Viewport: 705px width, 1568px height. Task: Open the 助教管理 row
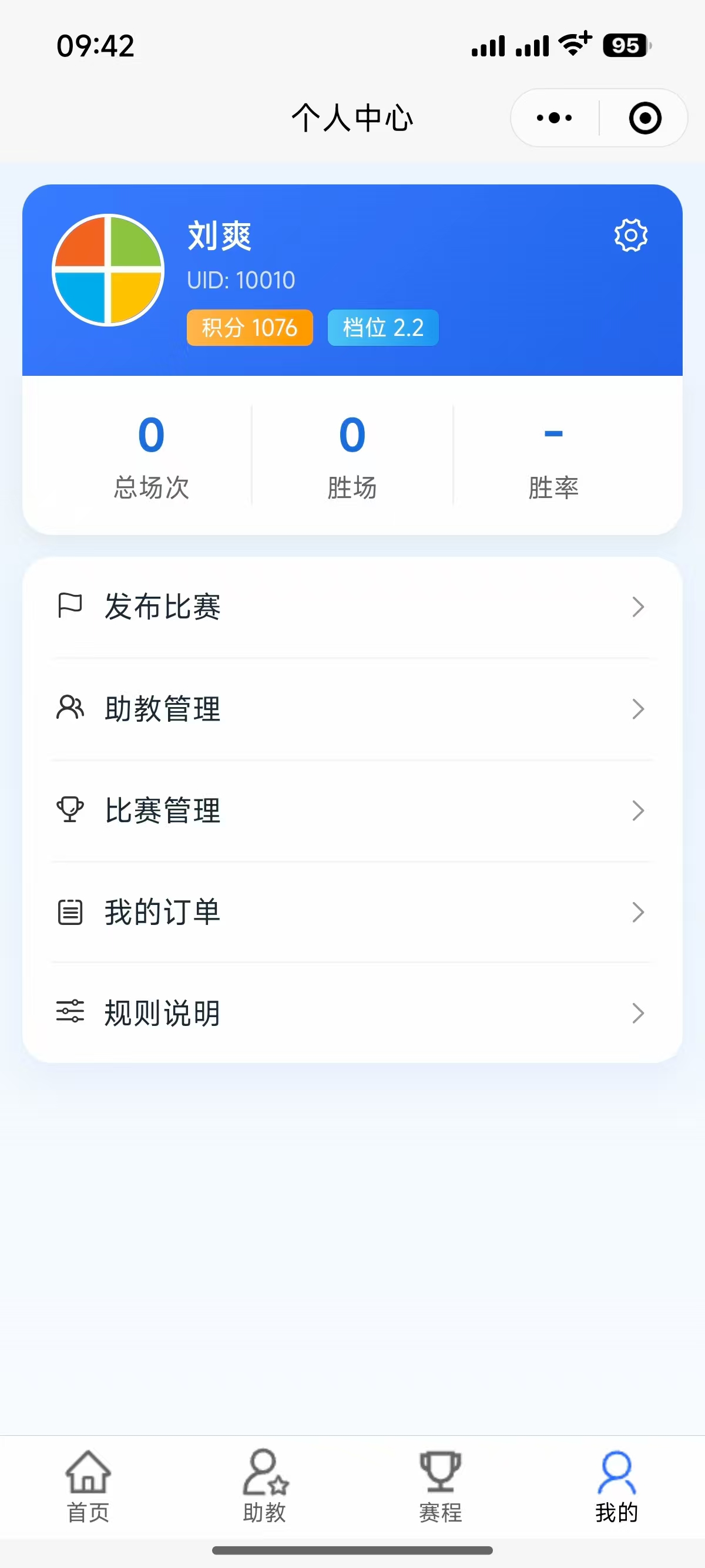click(x=352, y=708)
